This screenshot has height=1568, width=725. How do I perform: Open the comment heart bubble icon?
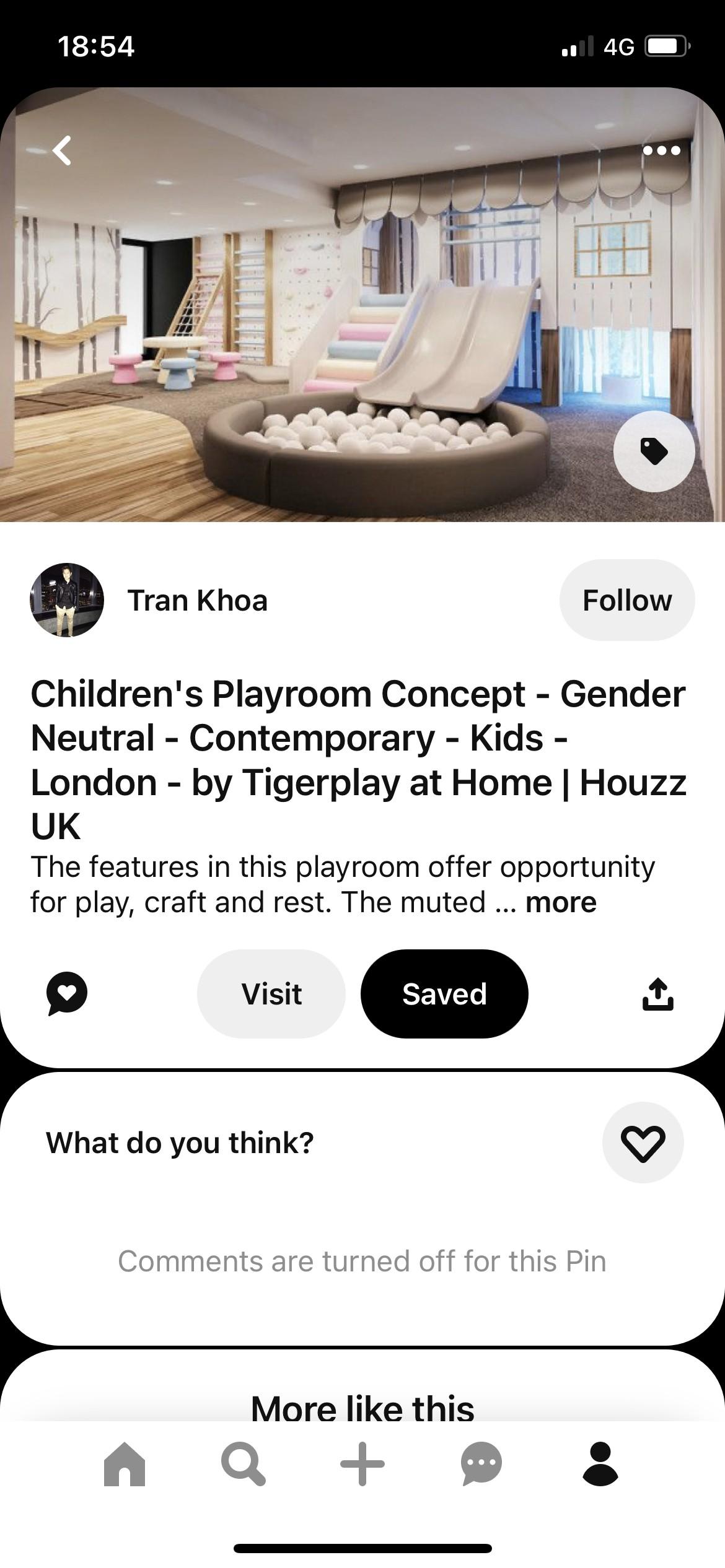pyautogui.click(x=67, y=993)
